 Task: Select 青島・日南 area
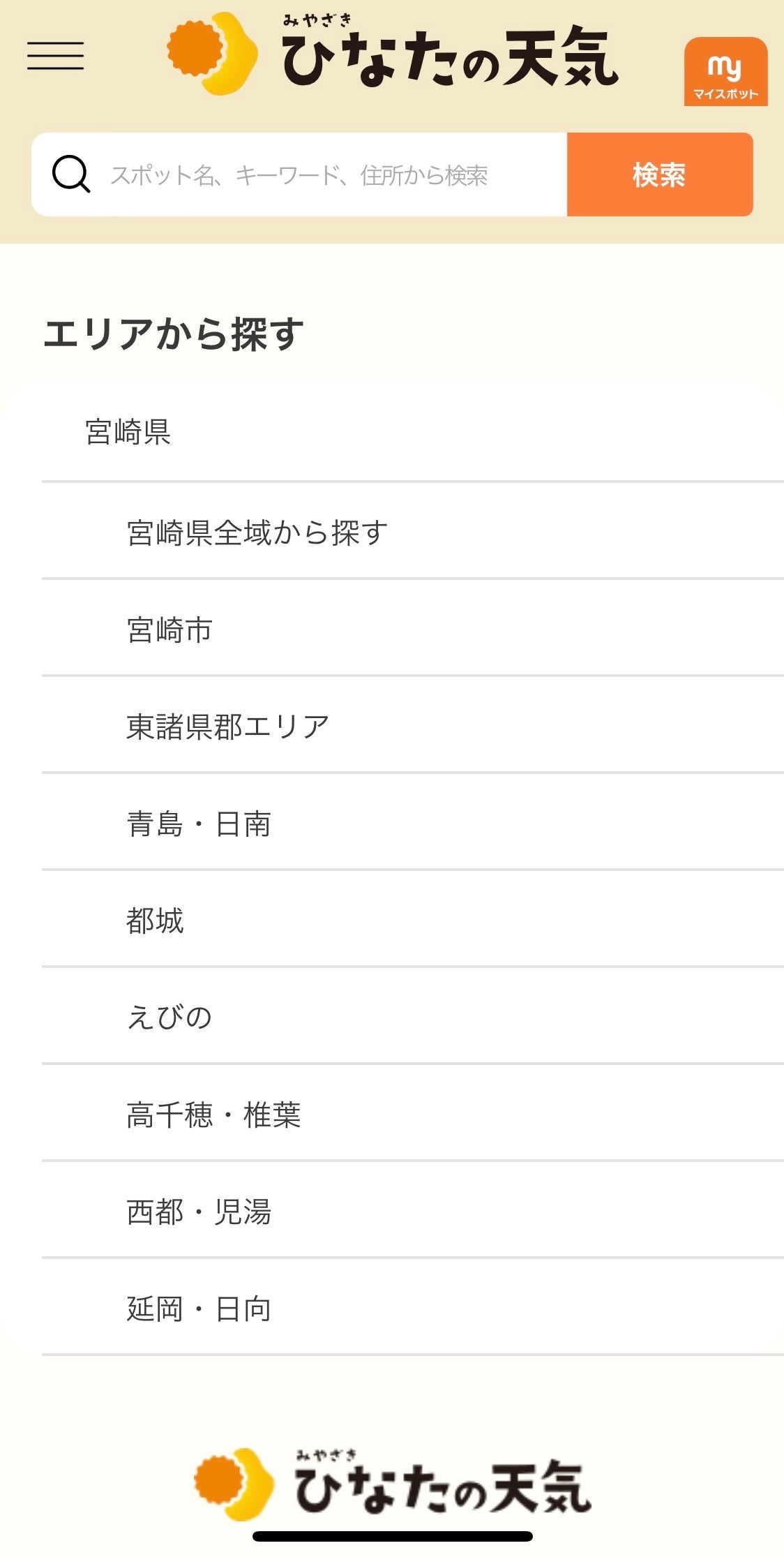[199, 824]
